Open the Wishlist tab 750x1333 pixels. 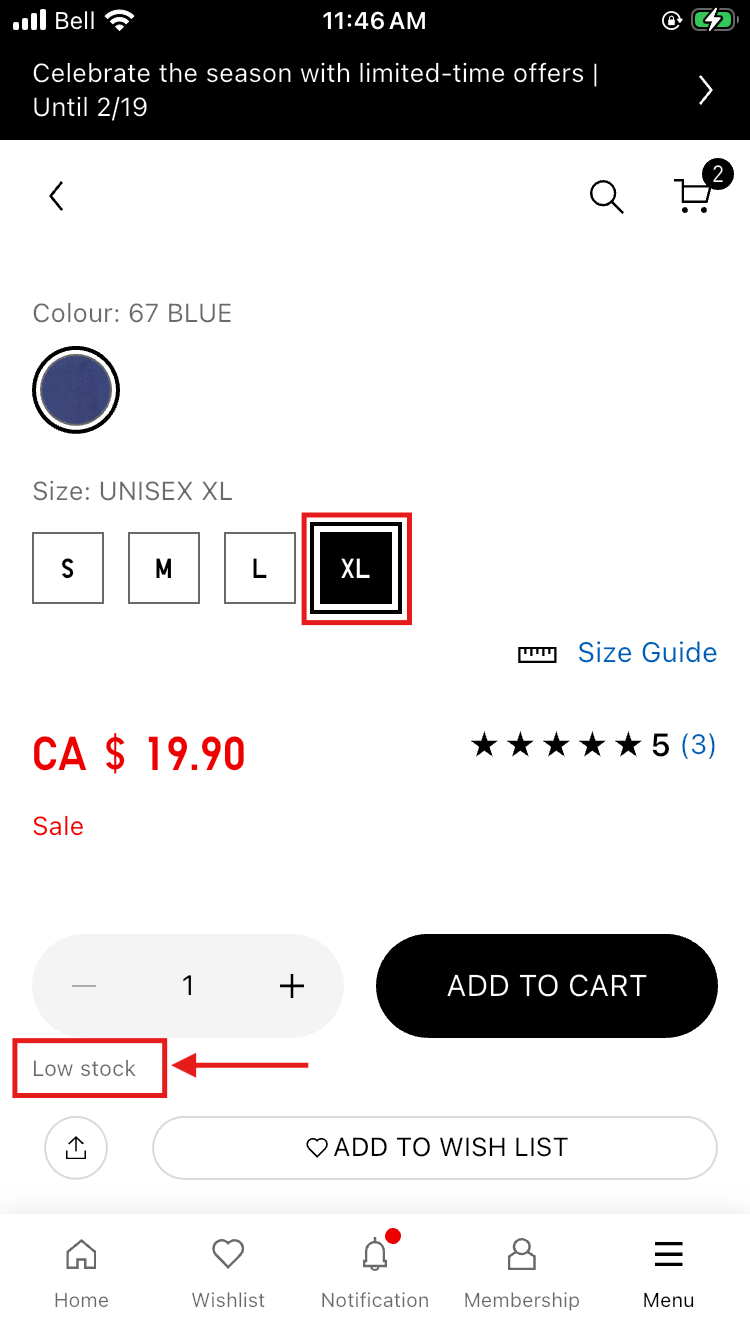pyautogui.click(x=228, y=1272)
